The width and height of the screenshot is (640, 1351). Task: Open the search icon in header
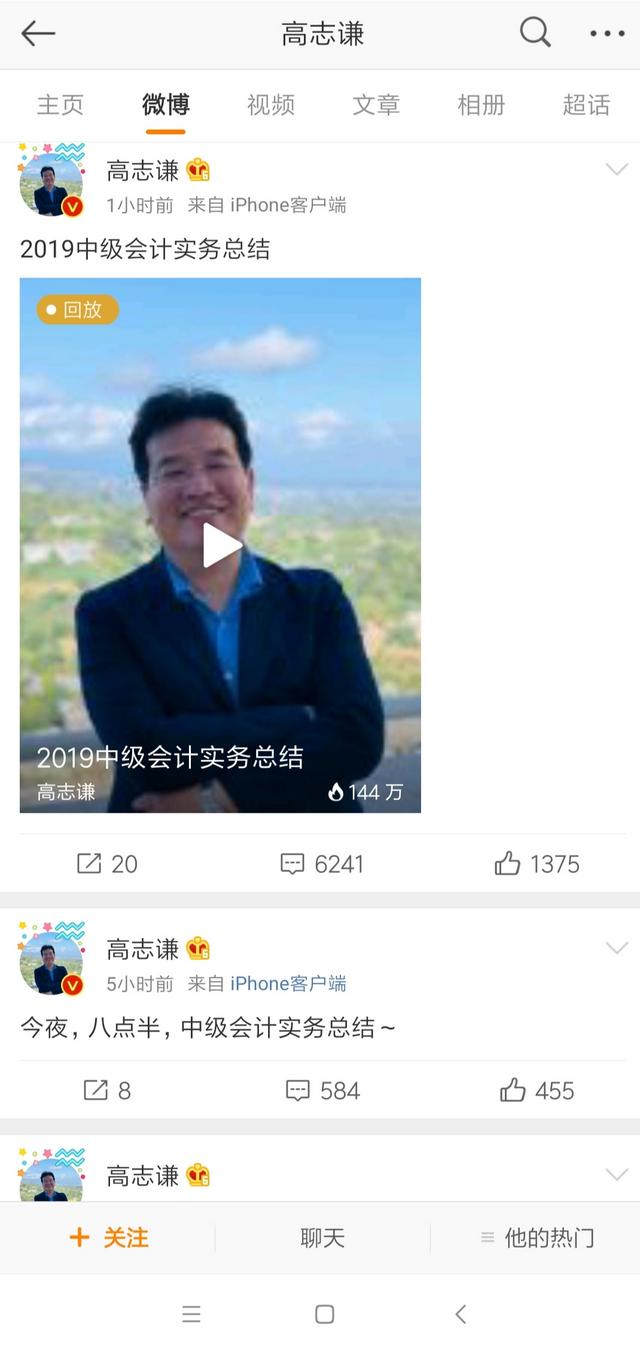tap(536, 33)
